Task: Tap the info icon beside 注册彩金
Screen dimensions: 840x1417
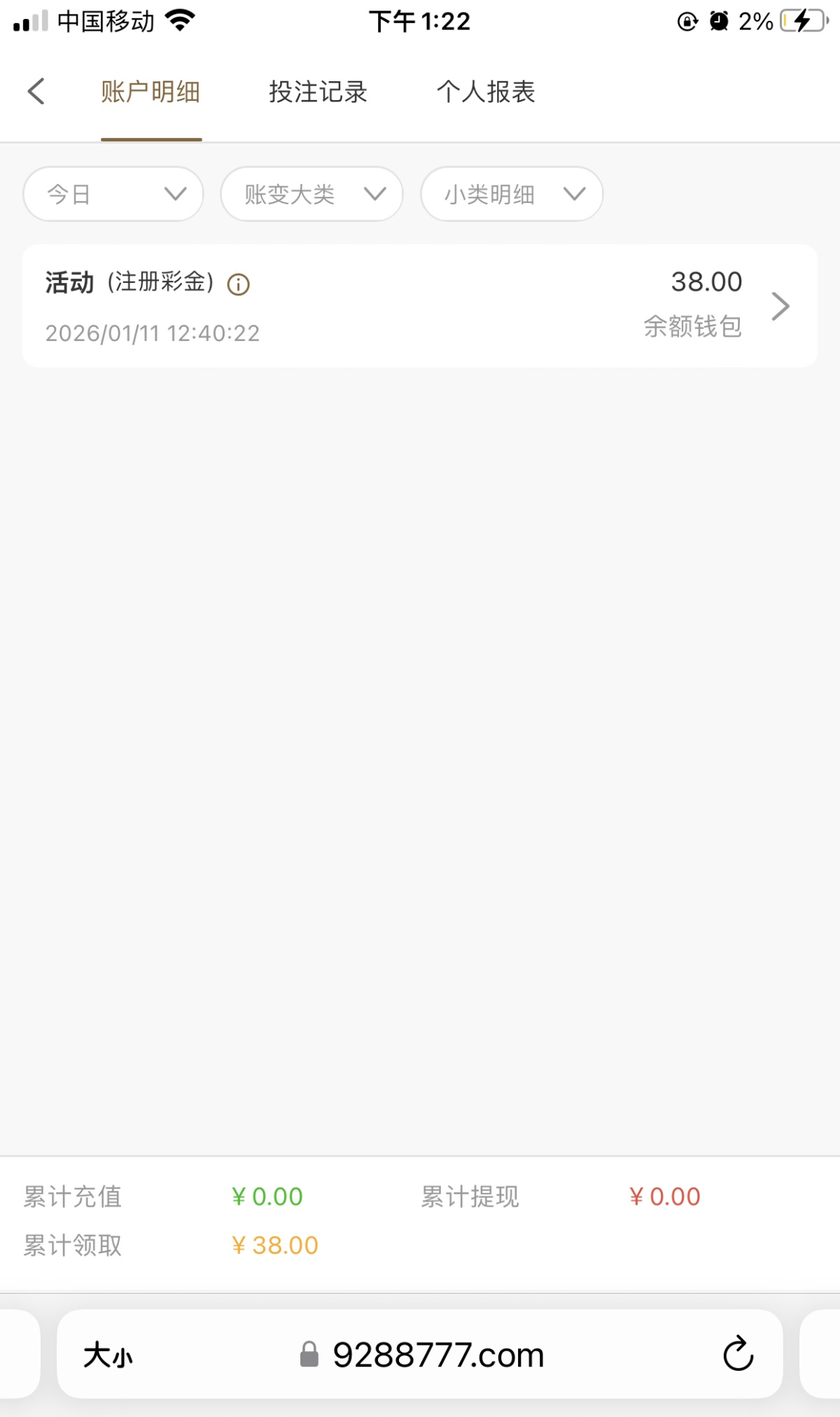Action: pyautogui.click(x=239, y=284)
